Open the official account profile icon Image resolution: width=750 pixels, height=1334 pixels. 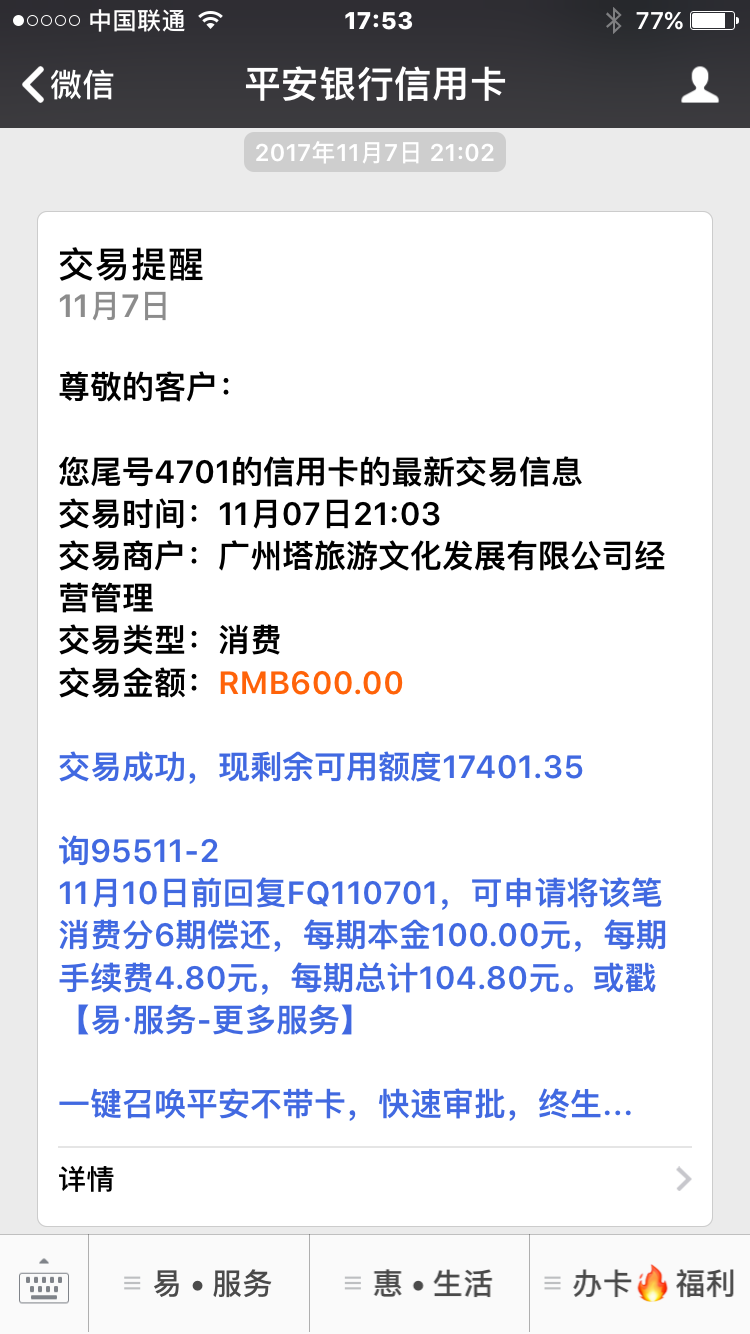tap(699, 85)
